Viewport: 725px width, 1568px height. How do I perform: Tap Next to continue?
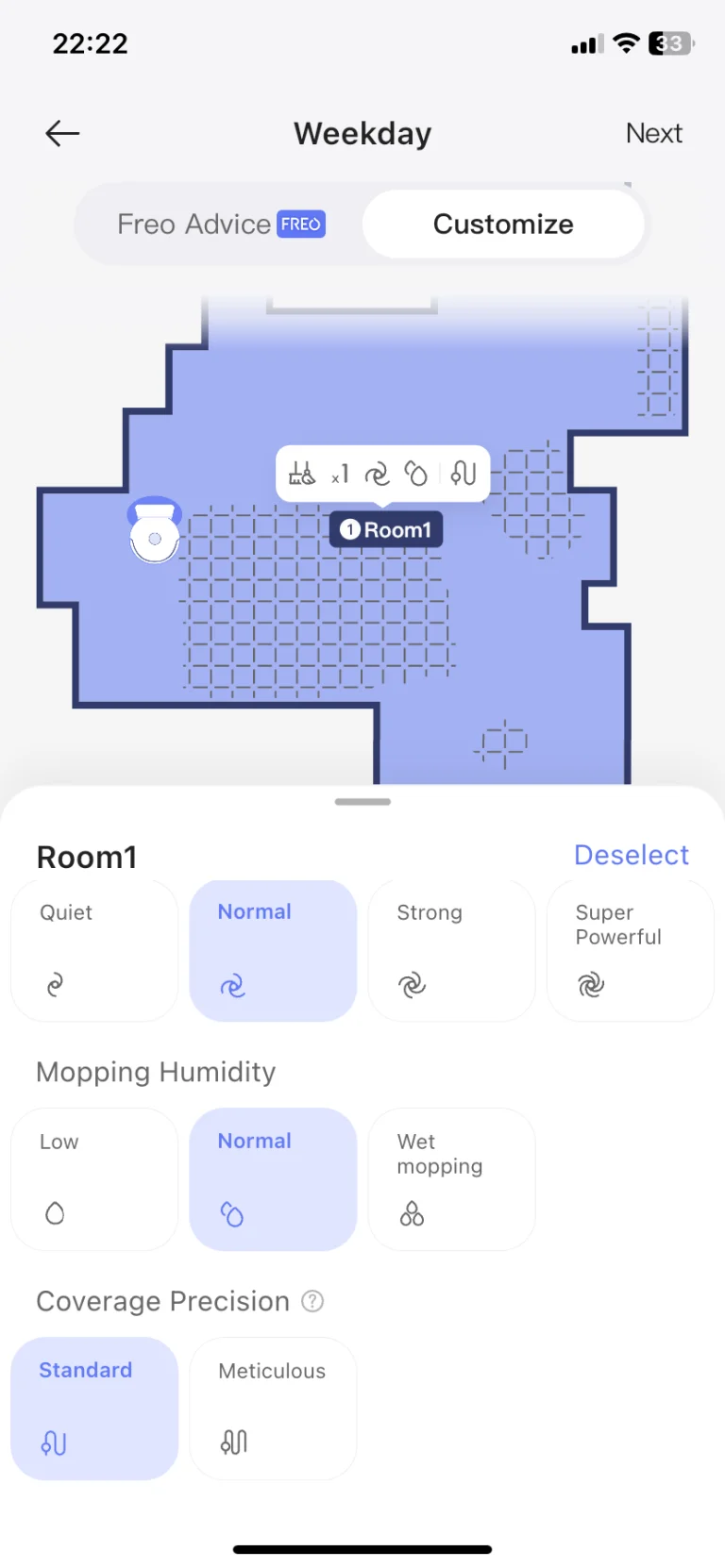(x=653, y=133)
